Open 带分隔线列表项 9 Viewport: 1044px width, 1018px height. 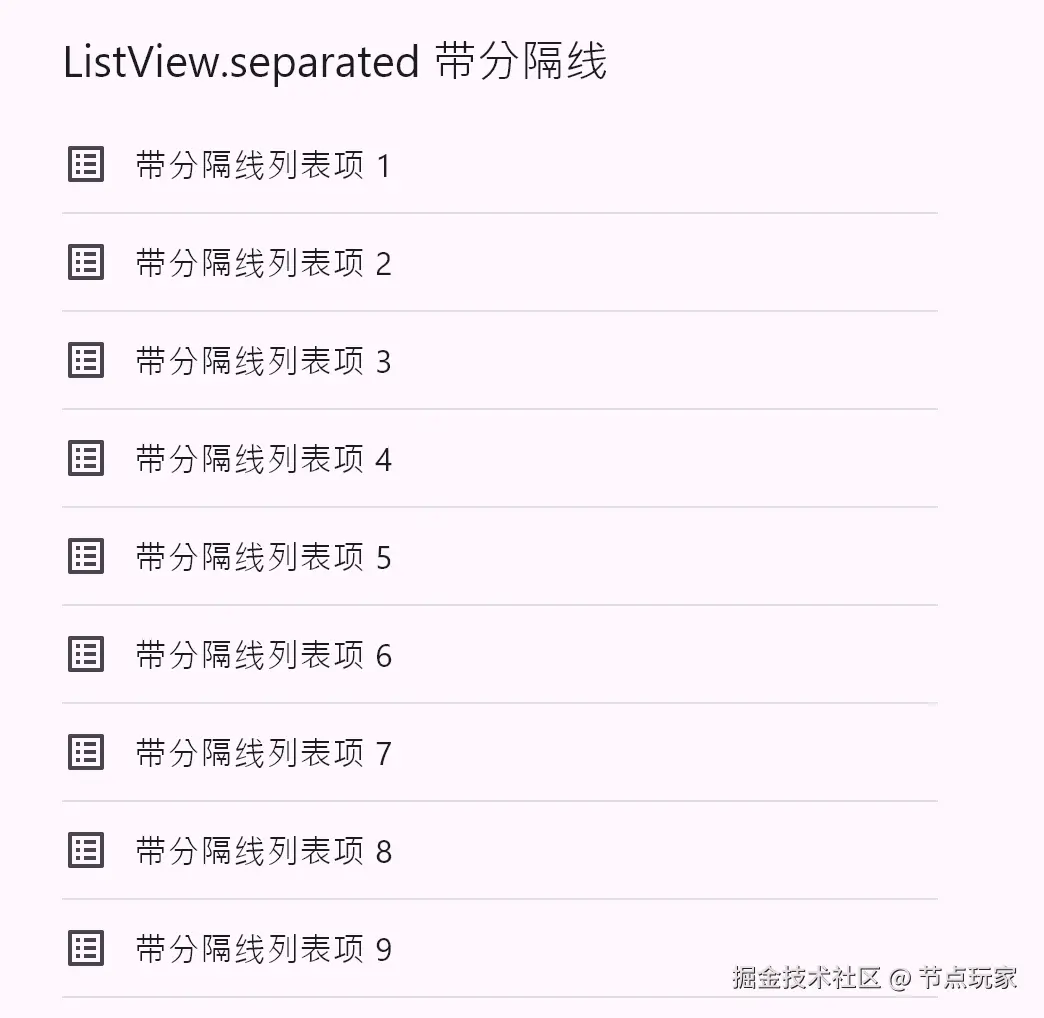click(263, 949)
